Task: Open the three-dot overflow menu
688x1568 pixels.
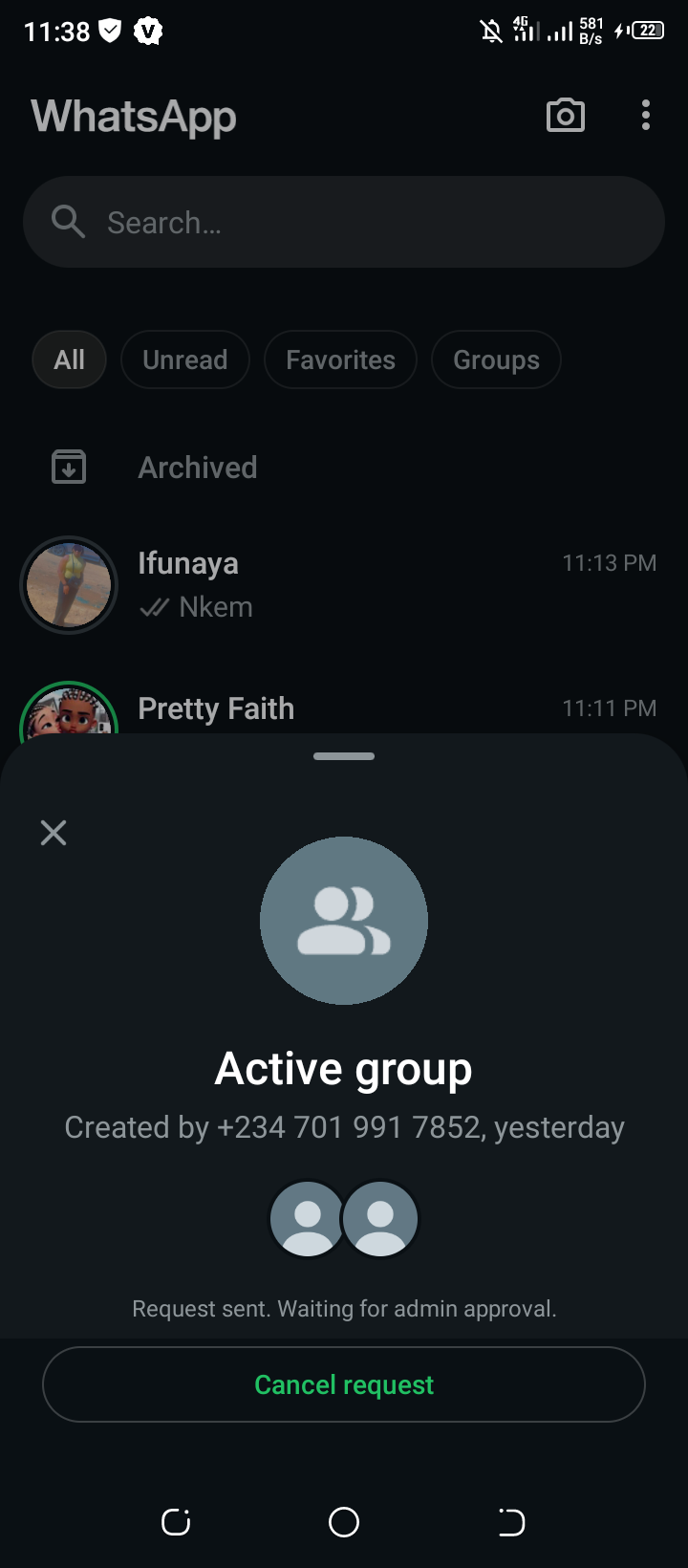Action: [x=646, y=116]
